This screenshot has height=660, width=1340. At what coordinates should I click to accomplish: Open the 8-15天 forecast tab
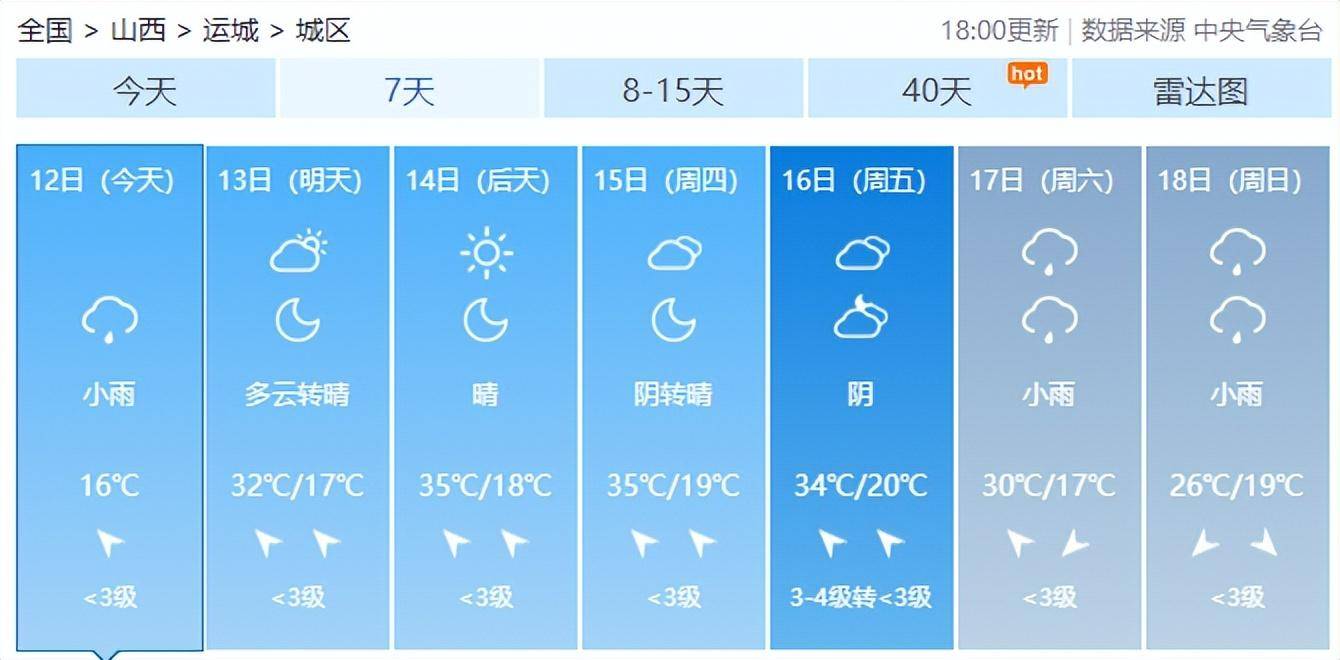coord(673,90)
